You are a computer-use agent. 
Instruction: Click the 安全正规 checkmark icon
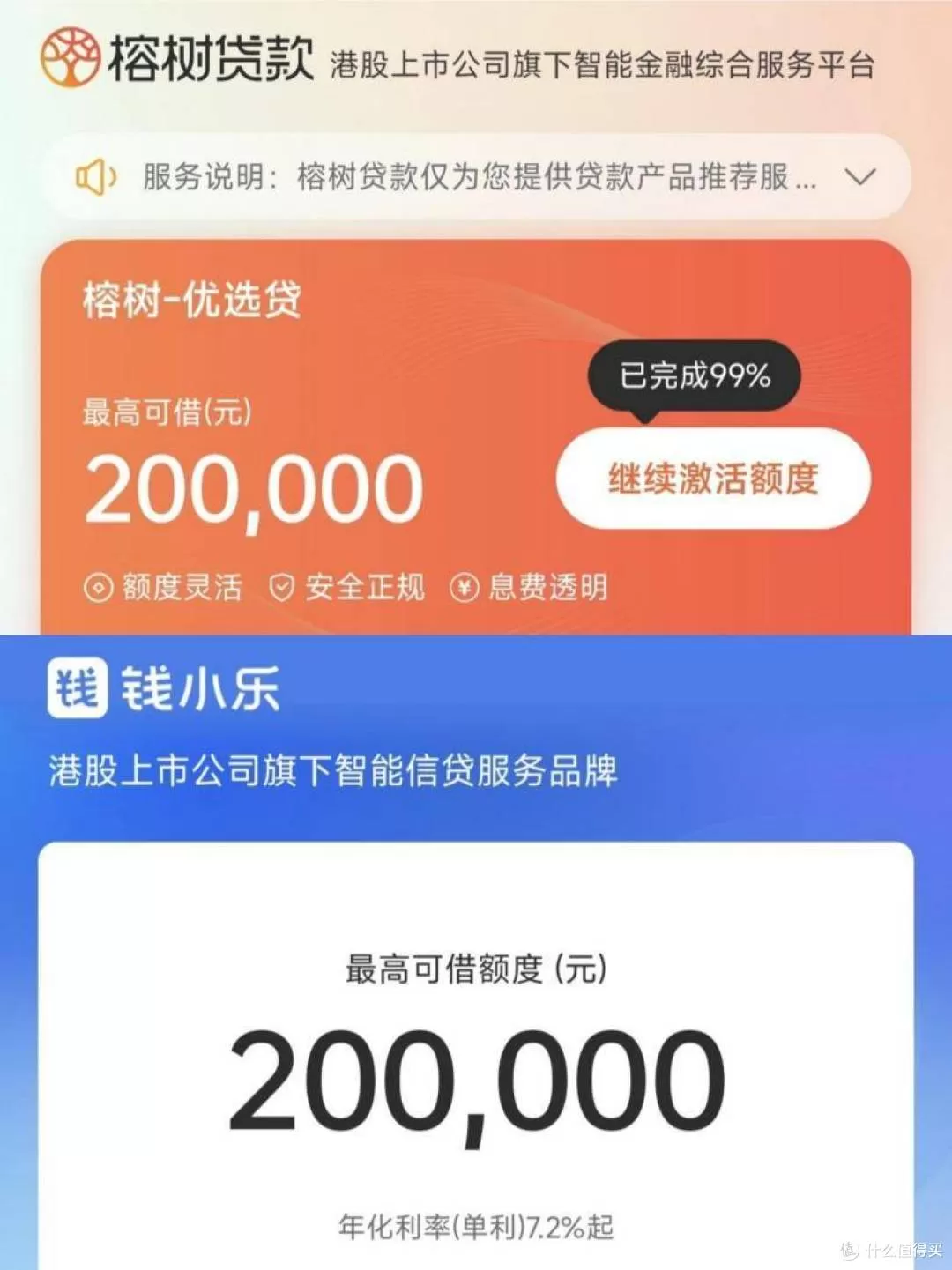tap(280, 585)
